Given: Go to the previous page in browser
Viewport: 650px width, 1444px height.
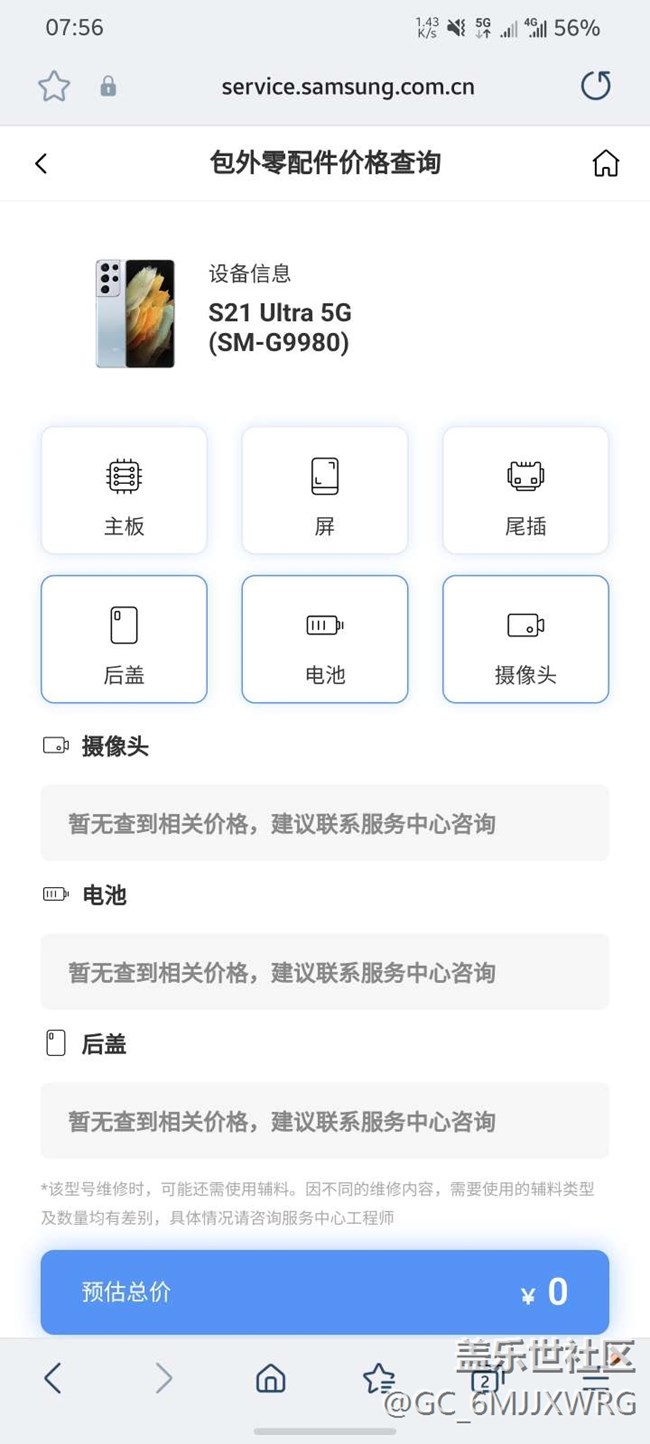Looking at the screenshot, I should pyautogui.click(x=53, y=1379).
